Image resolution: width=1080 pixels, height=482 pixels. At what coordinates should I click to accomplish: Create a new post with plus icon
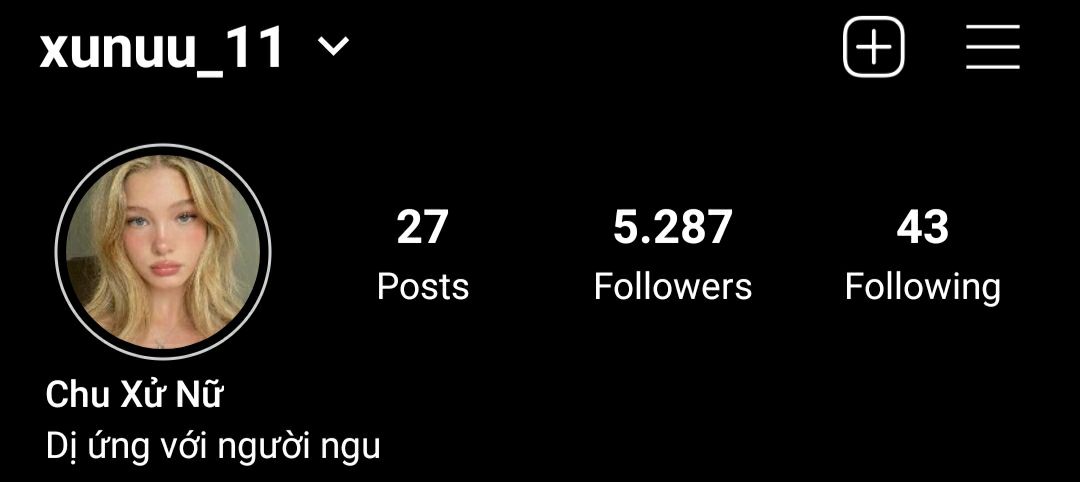tap(873, 47)
